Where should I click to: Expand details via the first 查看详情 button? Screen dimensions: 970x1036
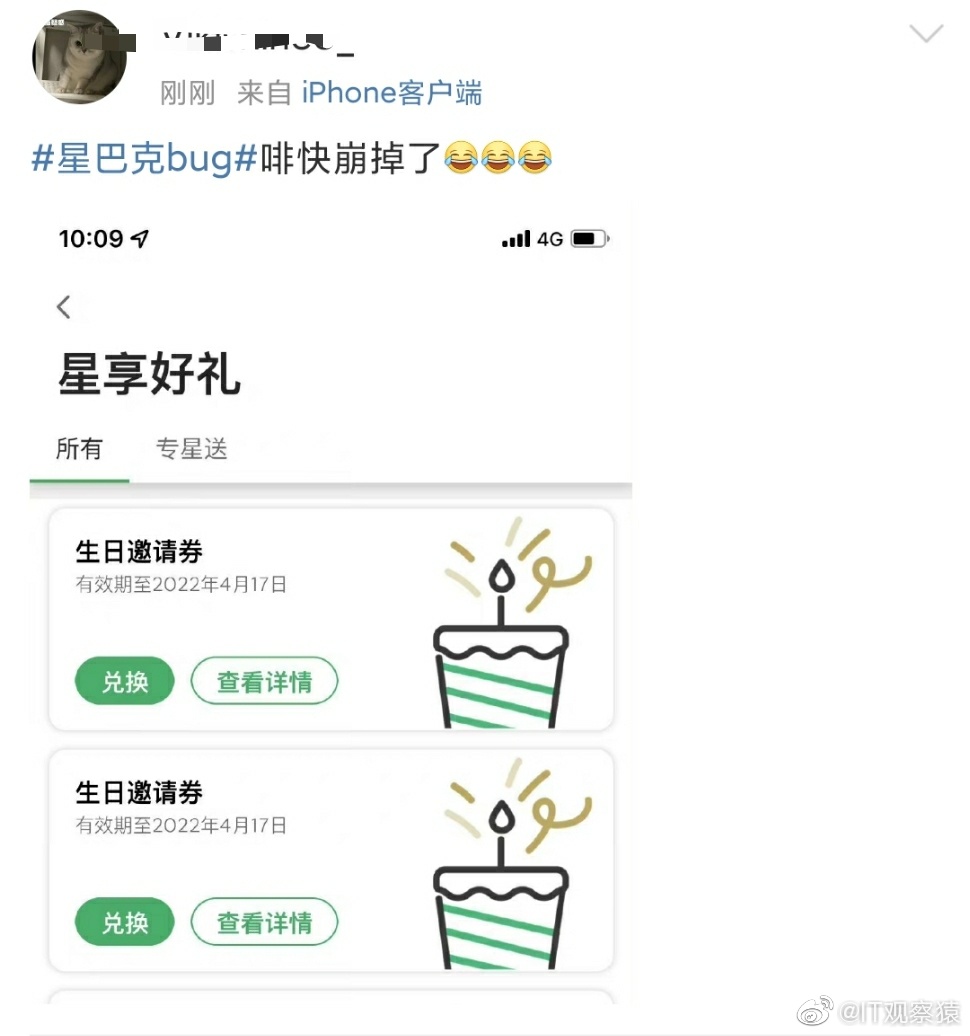tap(264, 680)
